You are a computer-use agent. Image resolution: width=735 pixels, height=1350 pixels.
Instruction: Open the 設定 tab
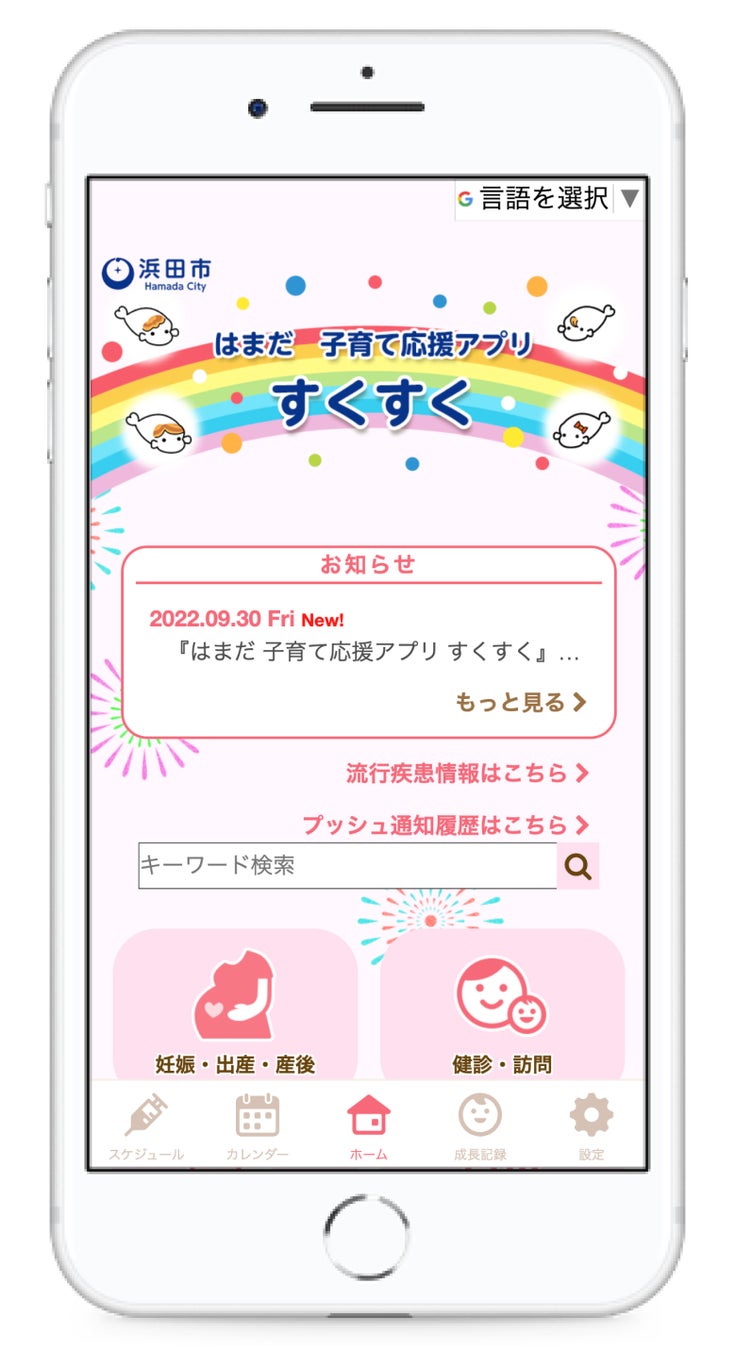click(x=591, y=1127)
